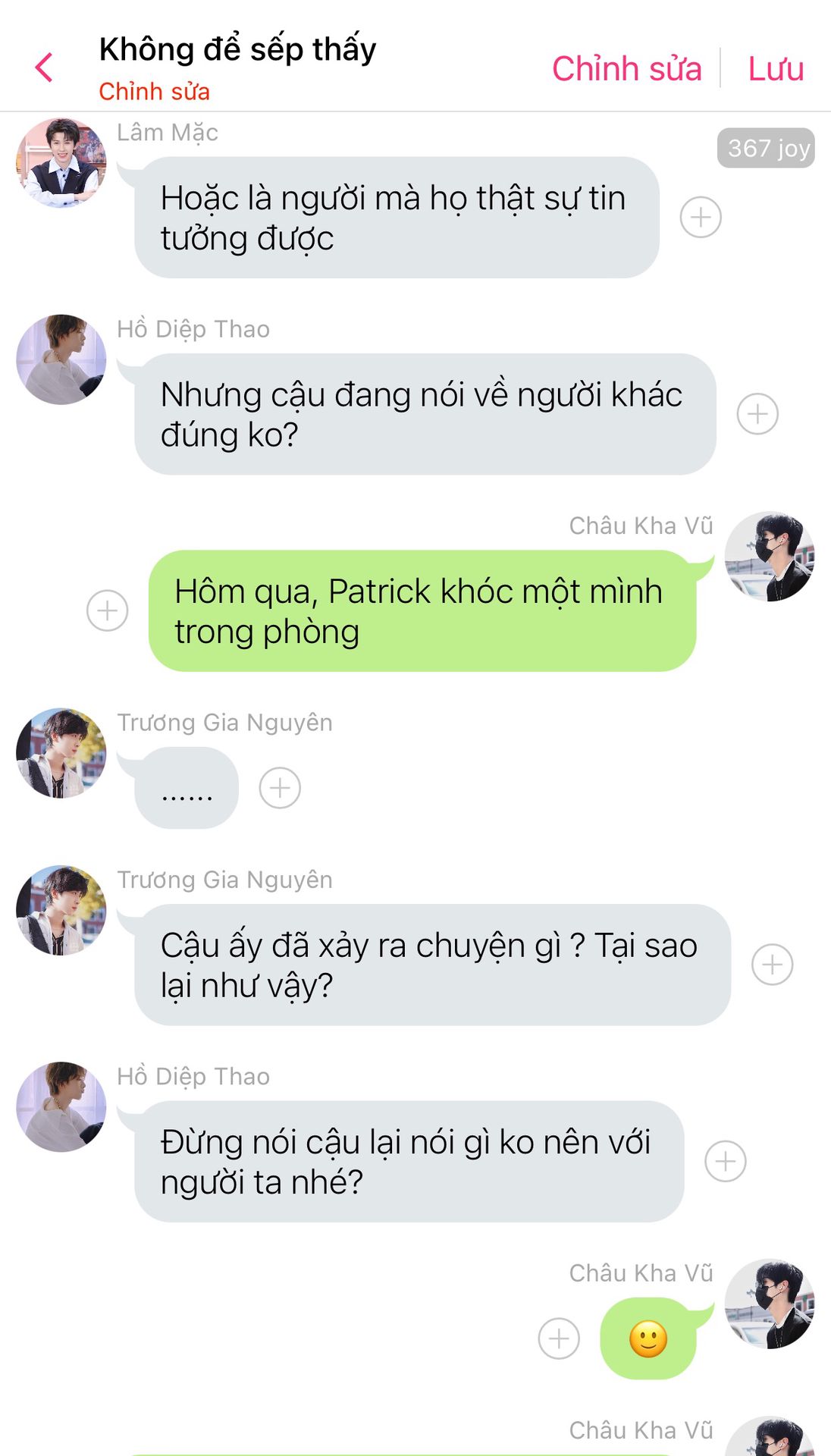Go back using the pink arrow
831x1456 pixels.
44,67
